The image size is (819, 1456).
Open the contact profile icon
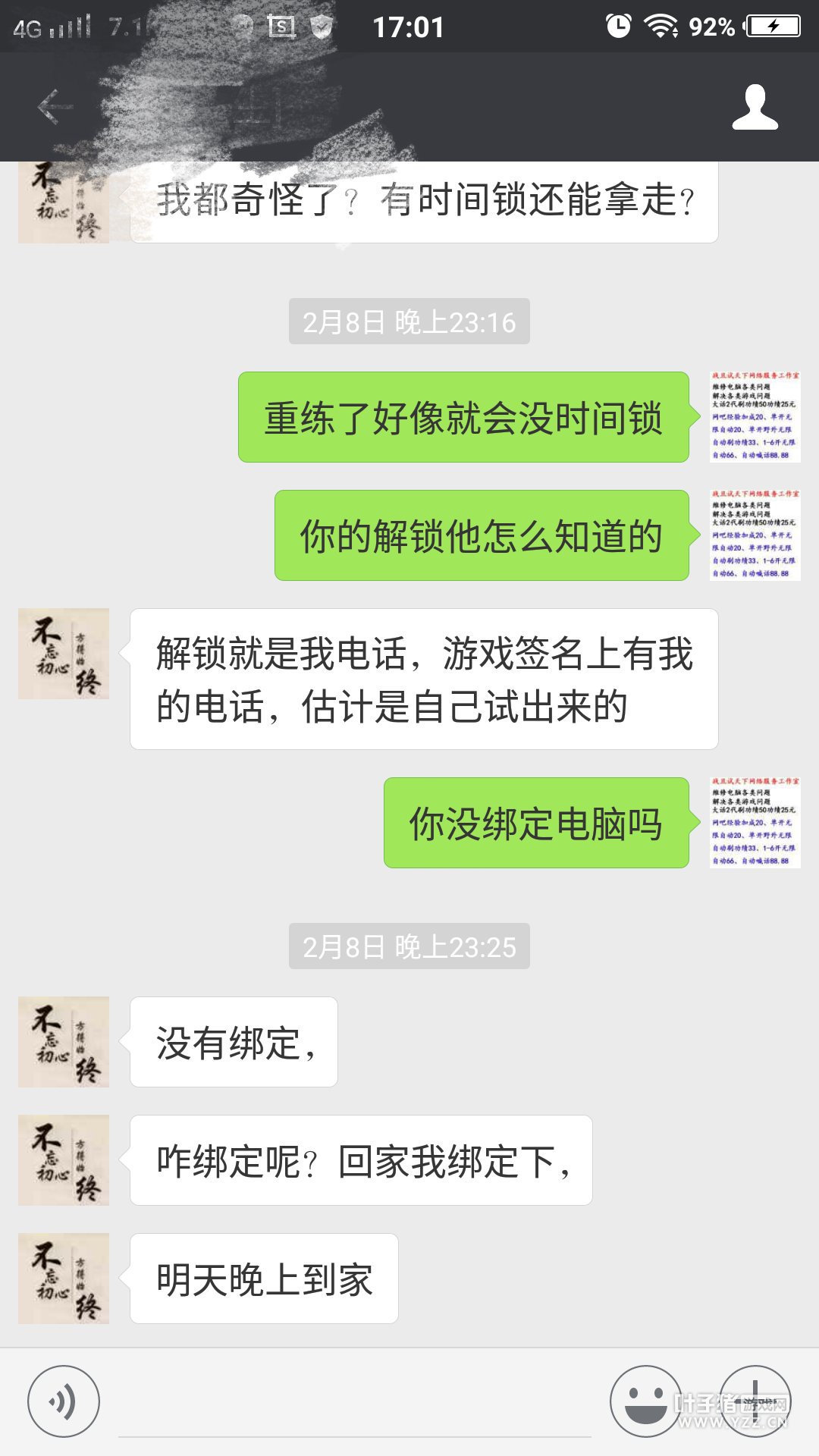pos(755,107)
